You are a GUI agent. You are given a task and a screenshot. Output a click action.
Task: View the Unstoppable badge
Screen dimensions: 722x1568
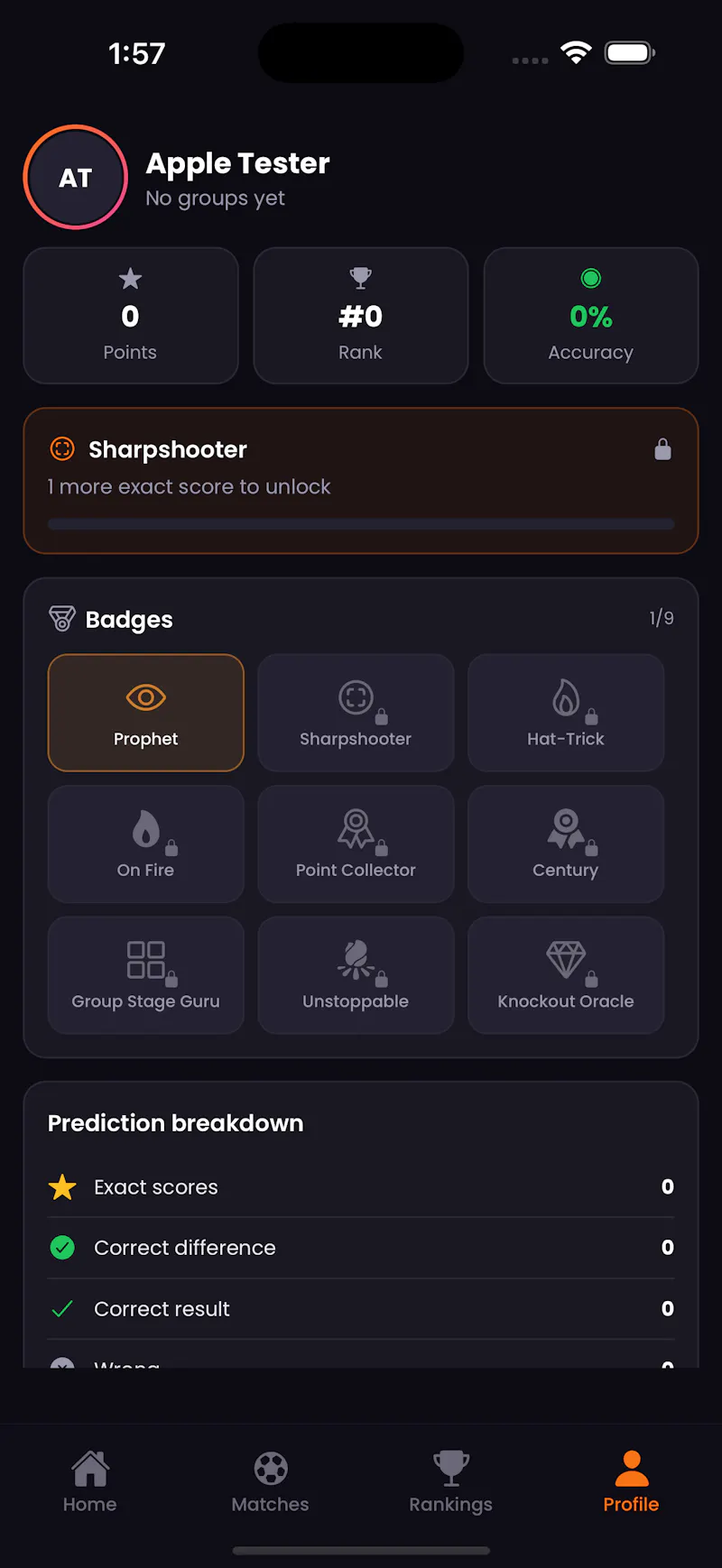pos(356,975)
